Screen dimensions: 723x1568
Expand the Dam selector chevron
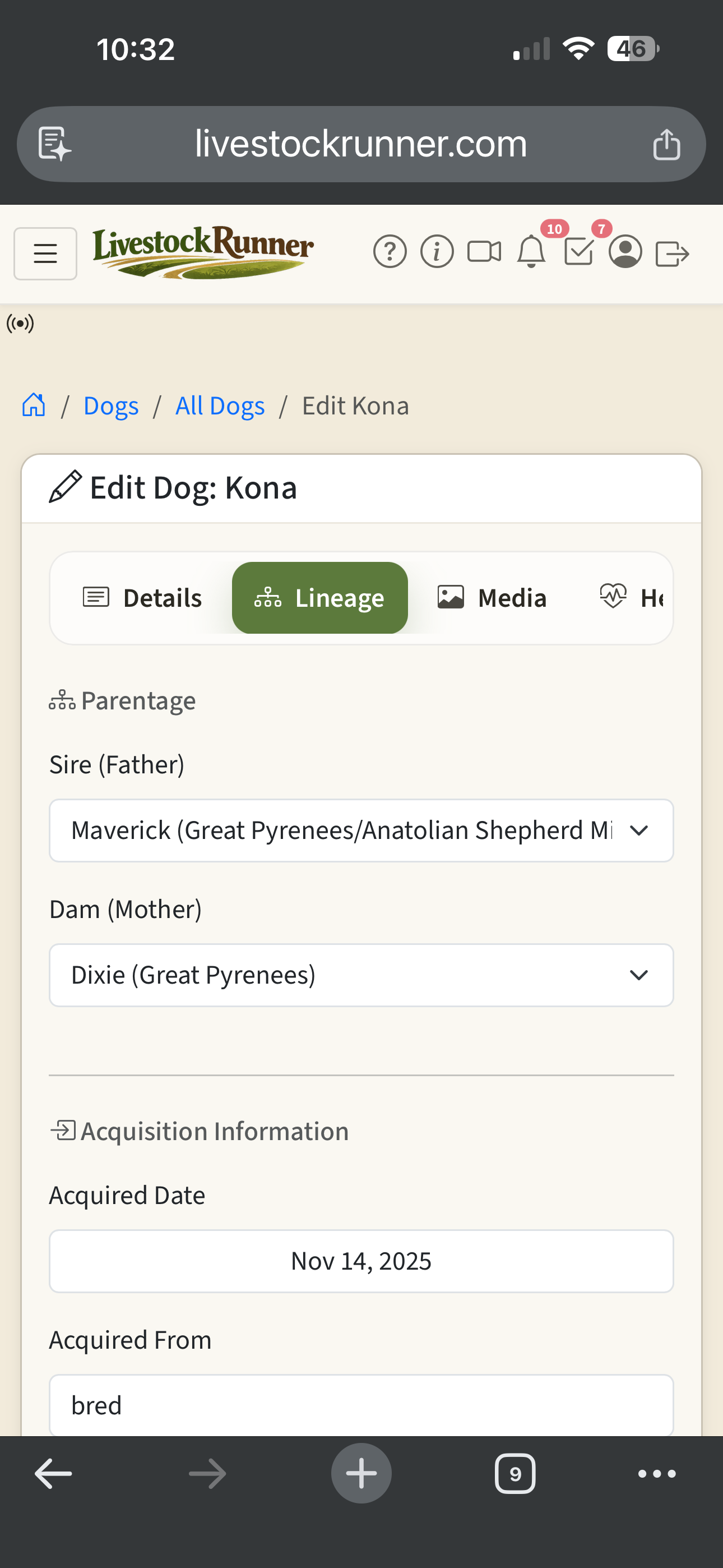pyautogui.click(x=638, y=975)
